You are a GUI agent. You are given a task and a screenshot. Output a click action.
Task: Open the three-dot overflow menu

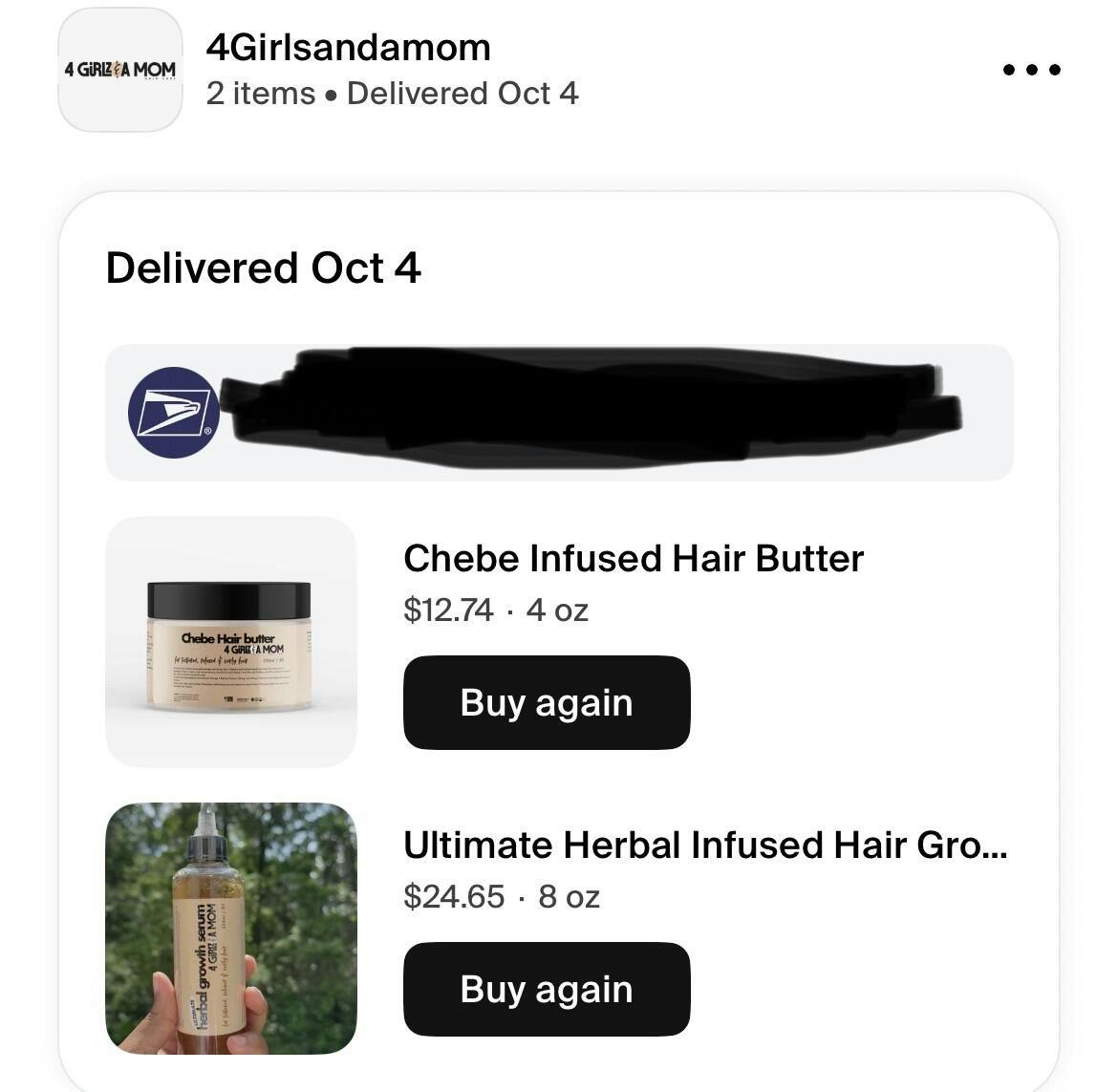coord(1031,70)
